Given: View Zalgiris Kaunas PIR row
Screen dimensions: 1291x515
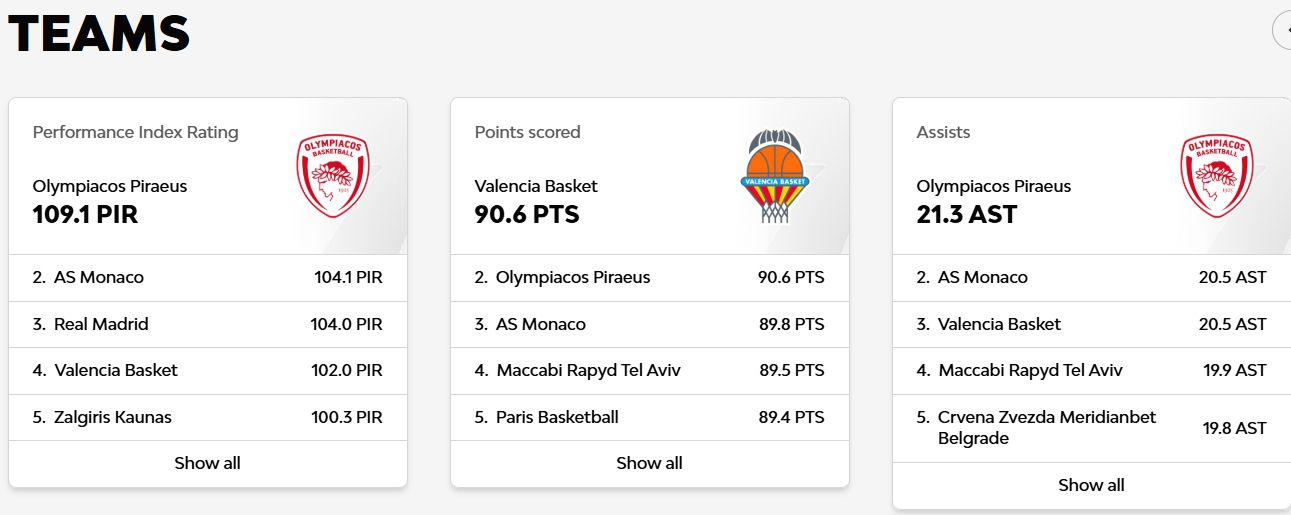Looking at the screenshot, I should 208,417.
